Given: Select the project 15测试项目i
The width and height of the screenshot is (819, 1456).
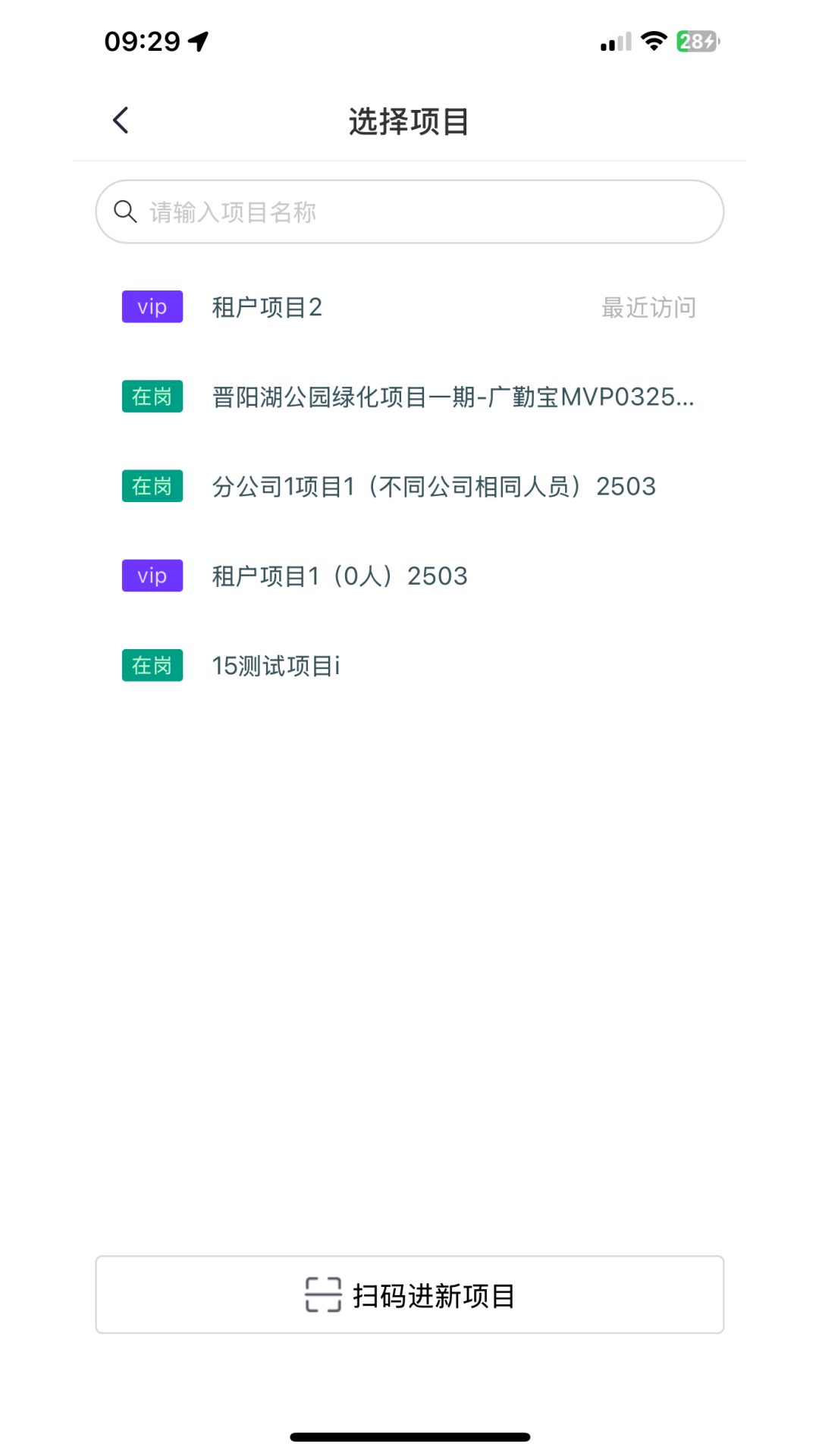Looking at the screenshot, I should (276, 665).
